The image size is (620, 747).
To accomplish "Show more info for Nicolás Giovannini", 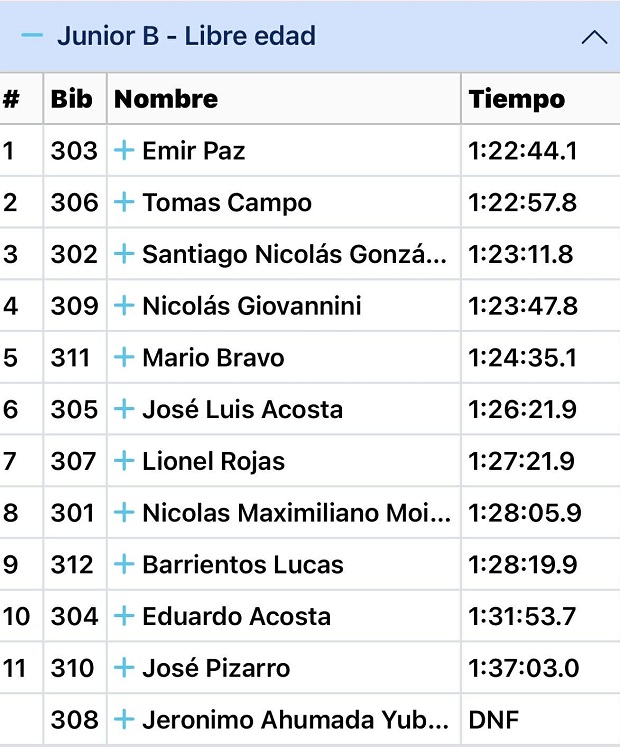I will pyautogui.click(x=124, y=306).
